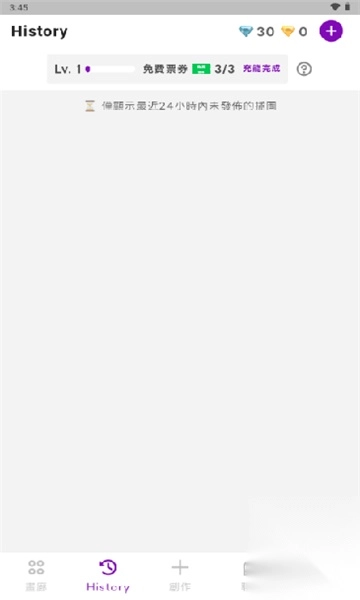Tap the purple plus button to add gems
Image resolution: width=360 pixels, height=600 pixels.
[x=331, y=31]
